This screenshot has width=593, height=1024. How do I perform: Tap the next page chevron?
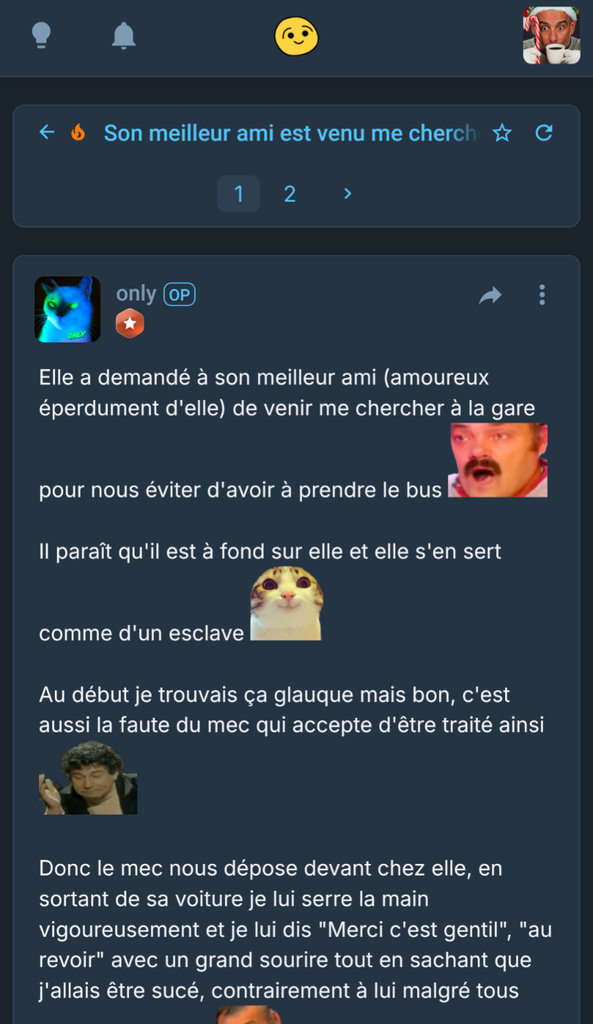pos(347,193)
